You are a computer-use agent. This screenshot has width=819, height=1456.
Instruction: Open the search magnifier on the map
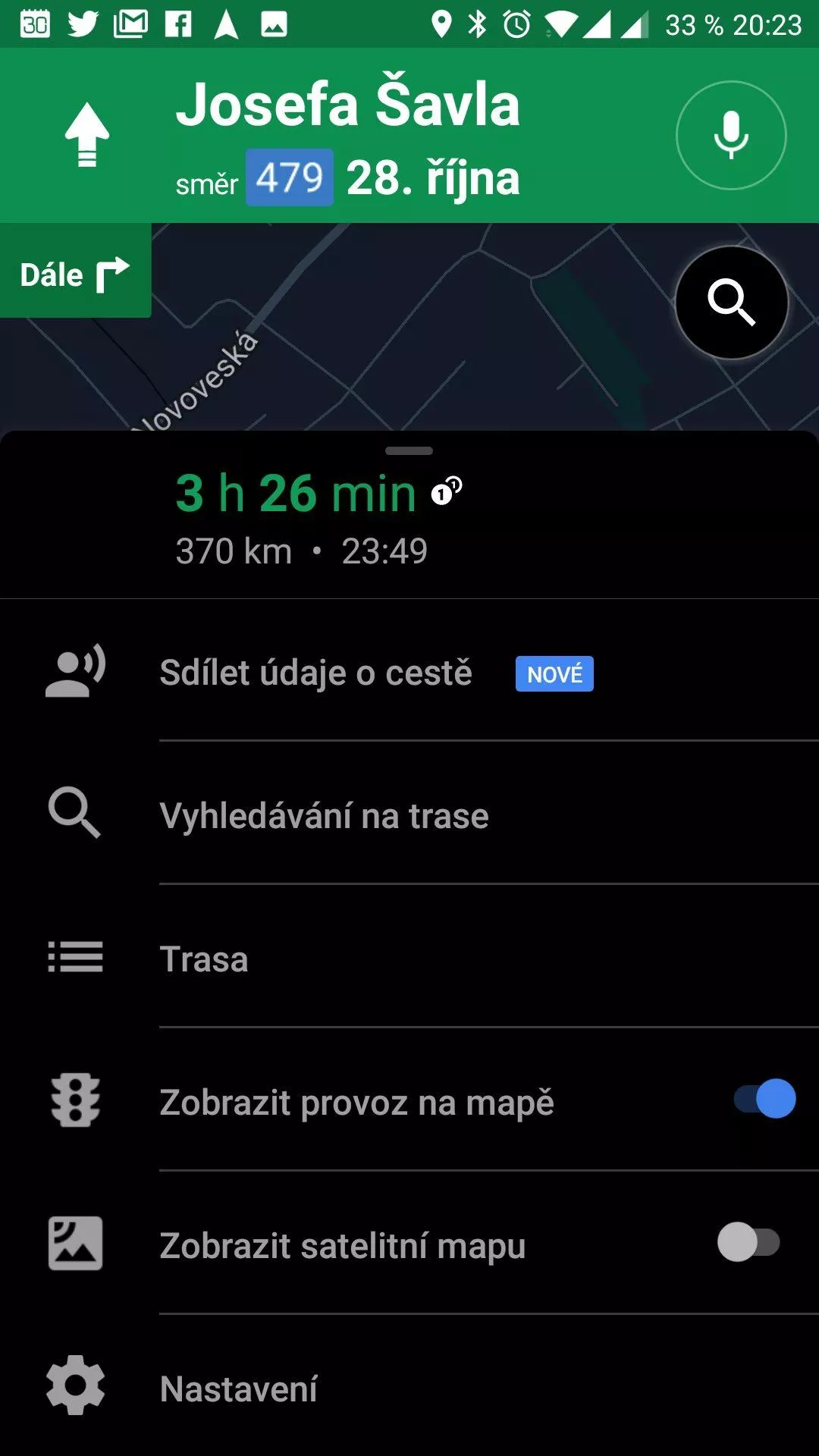click(732, 302)
